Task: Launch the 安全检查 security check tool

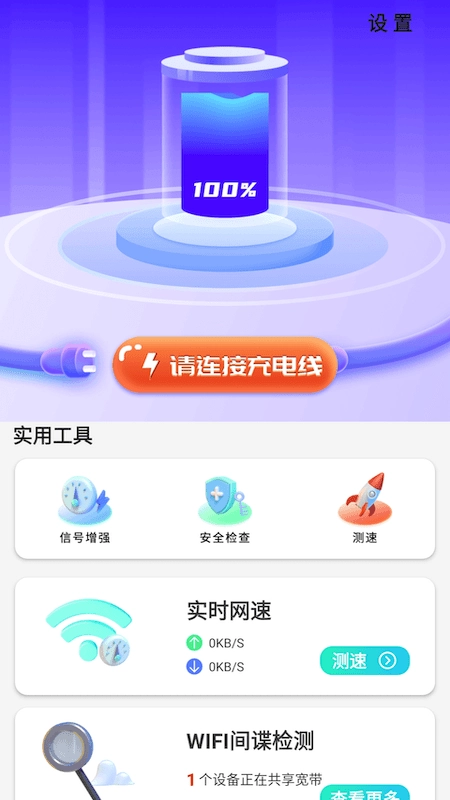Action: [x=225, y=508]
